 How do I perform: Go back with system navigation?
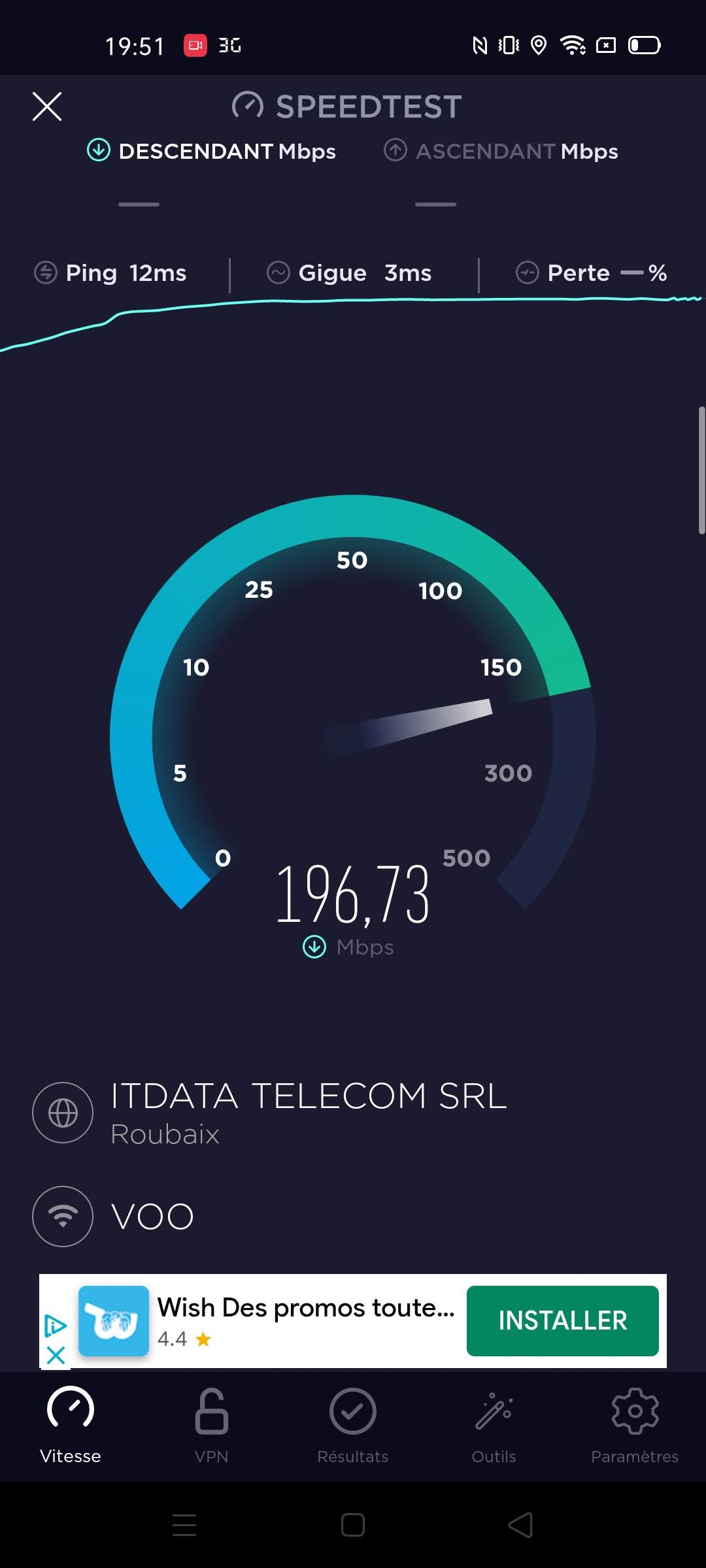[520, 1526]
